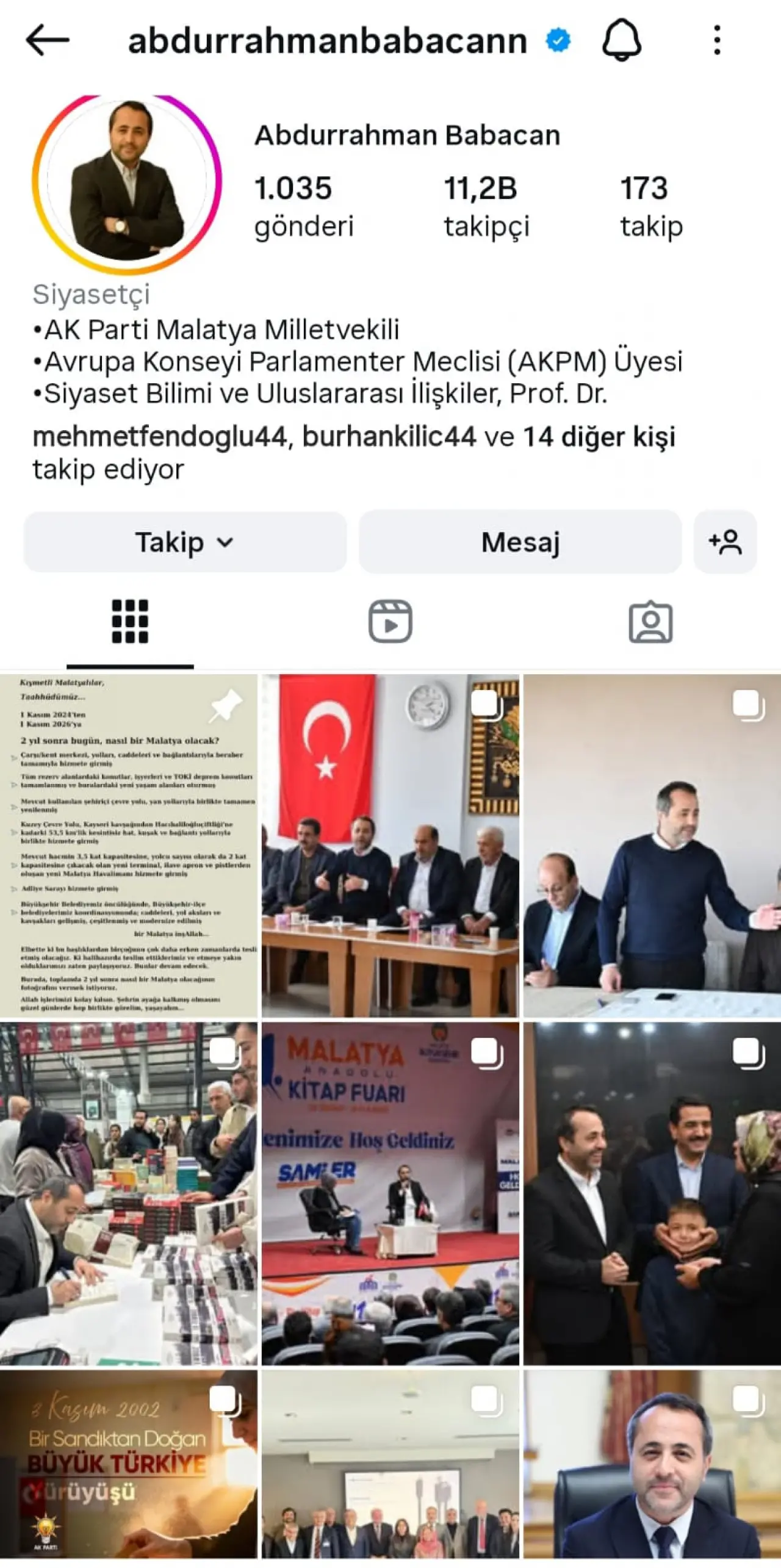
Task: Open the notifications bell for this profile
Action: tap(621, 40)
